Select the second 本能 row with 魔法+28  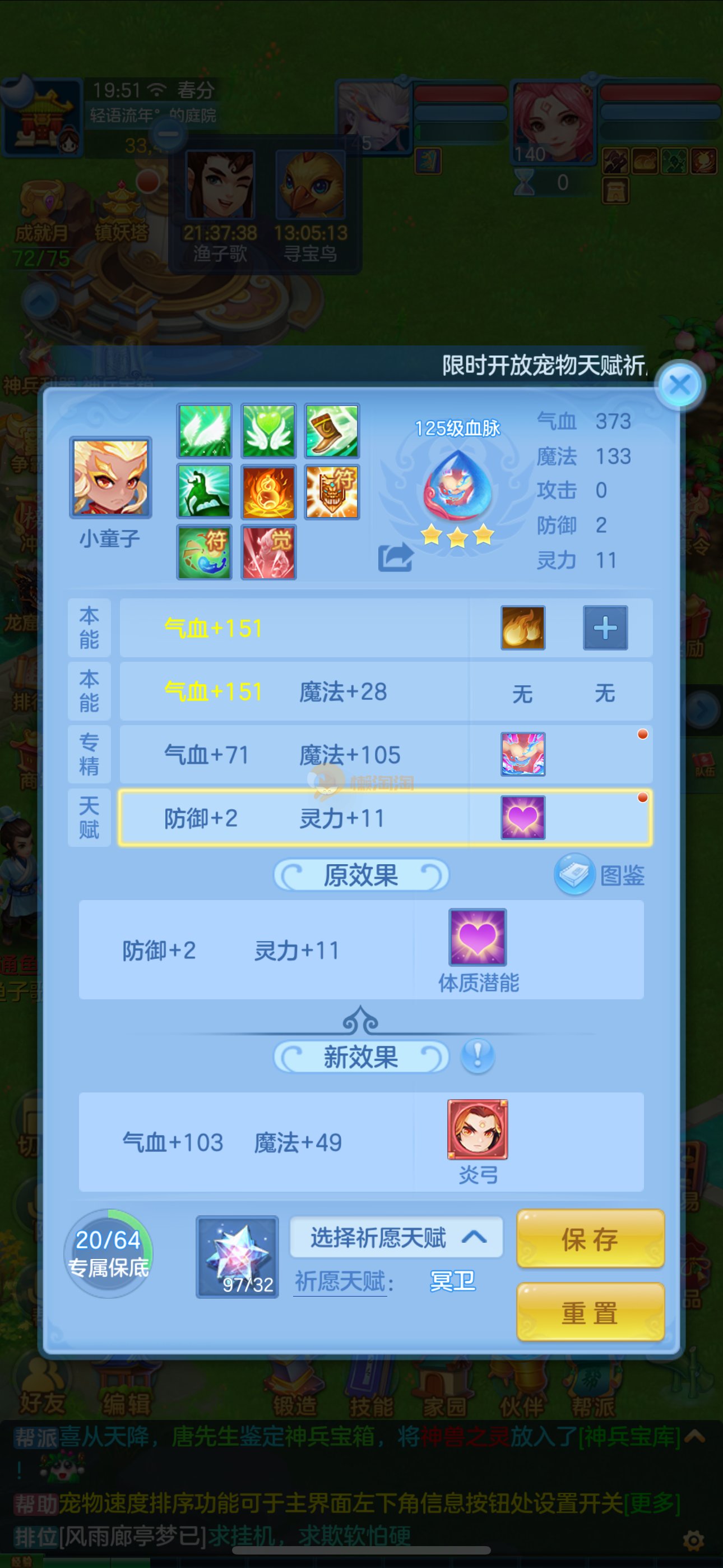pos(294,691)
